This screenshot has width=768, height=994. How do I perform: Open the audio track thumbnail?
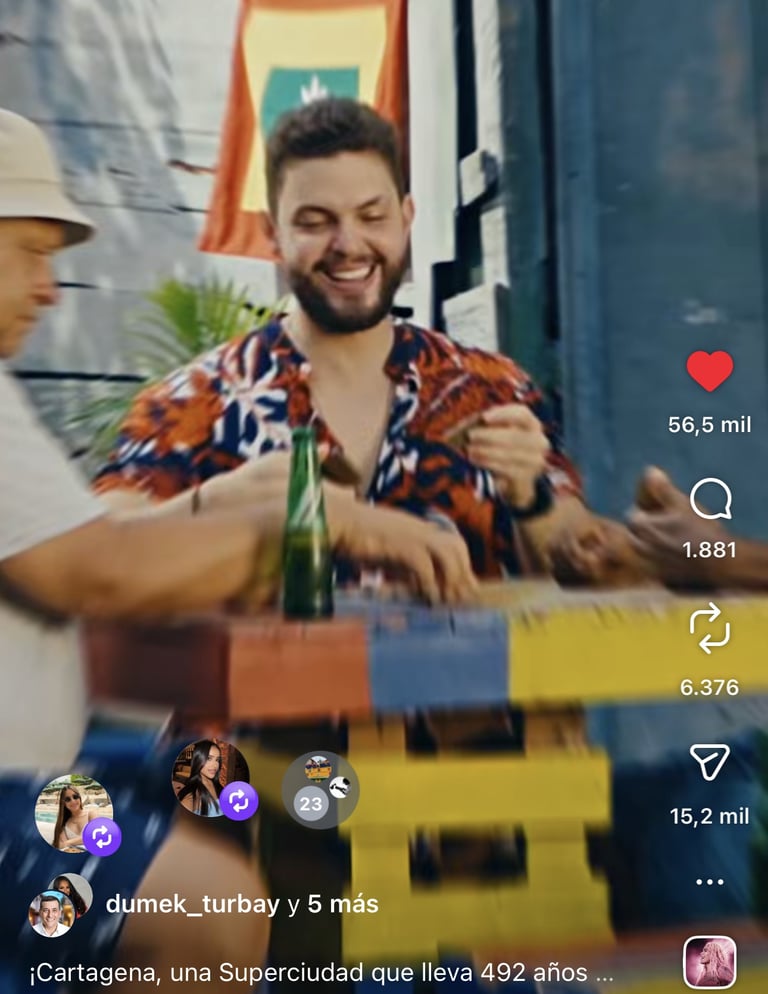[x=710, y=962]
